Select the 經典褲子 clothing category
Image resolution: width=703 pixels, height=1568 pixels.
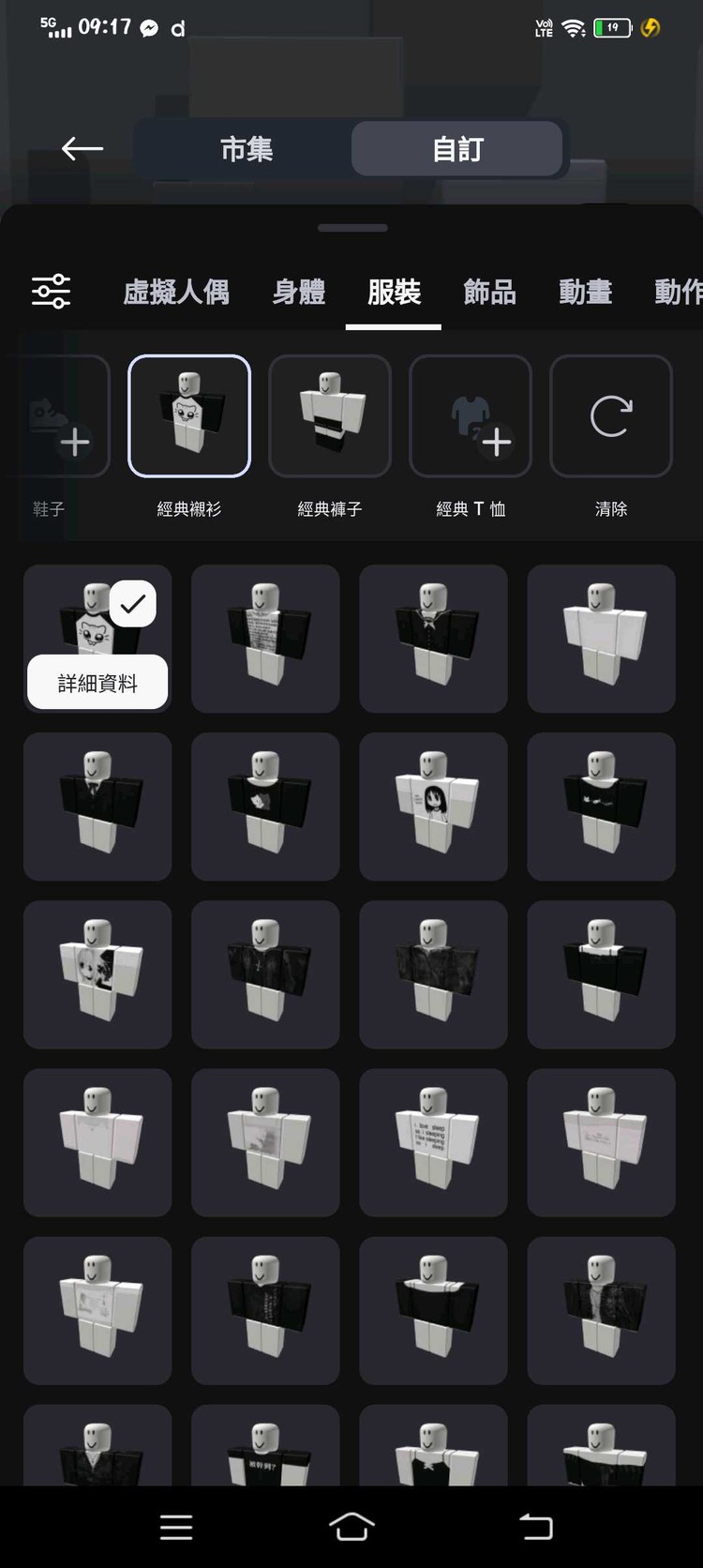point(329,415)
